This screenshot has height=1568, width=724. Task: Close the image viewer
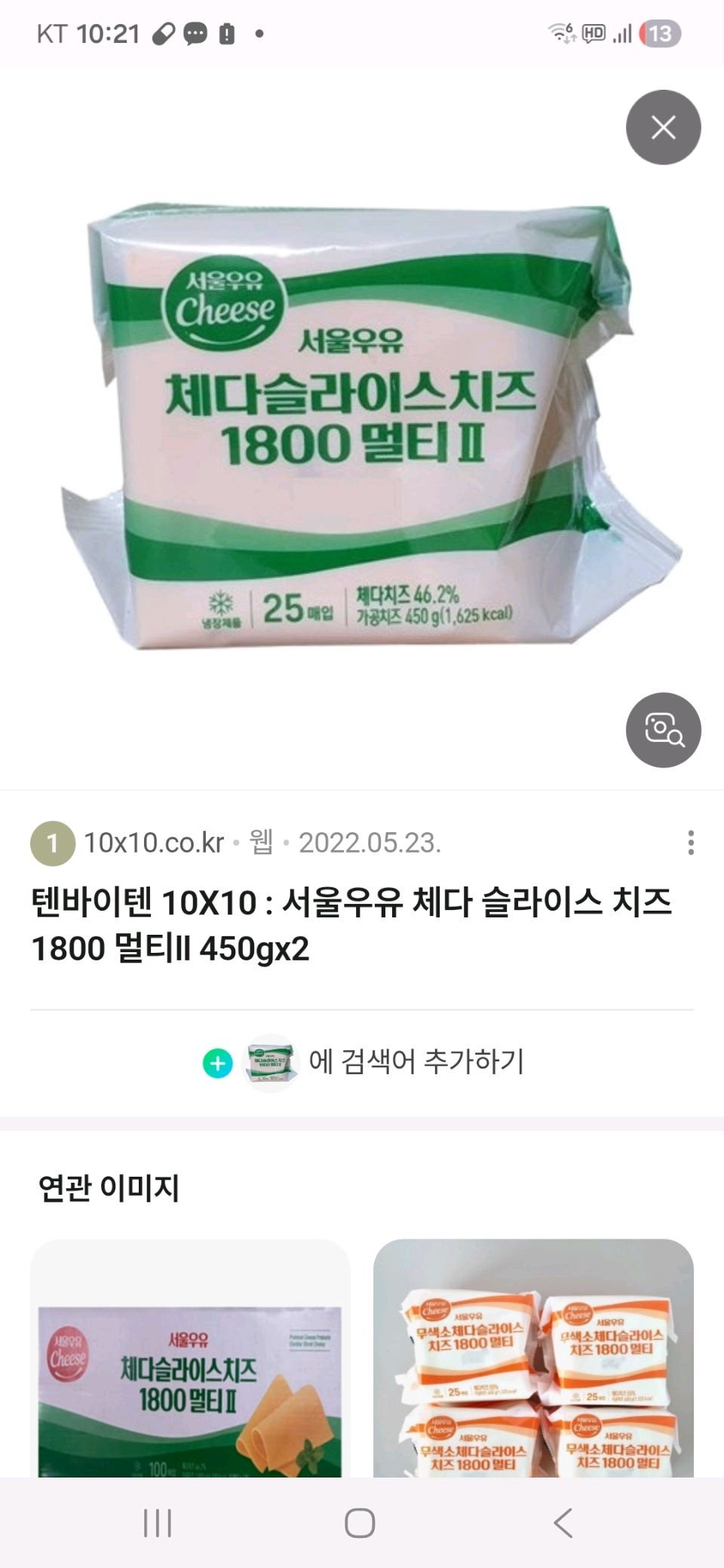(x=663, y=127)
